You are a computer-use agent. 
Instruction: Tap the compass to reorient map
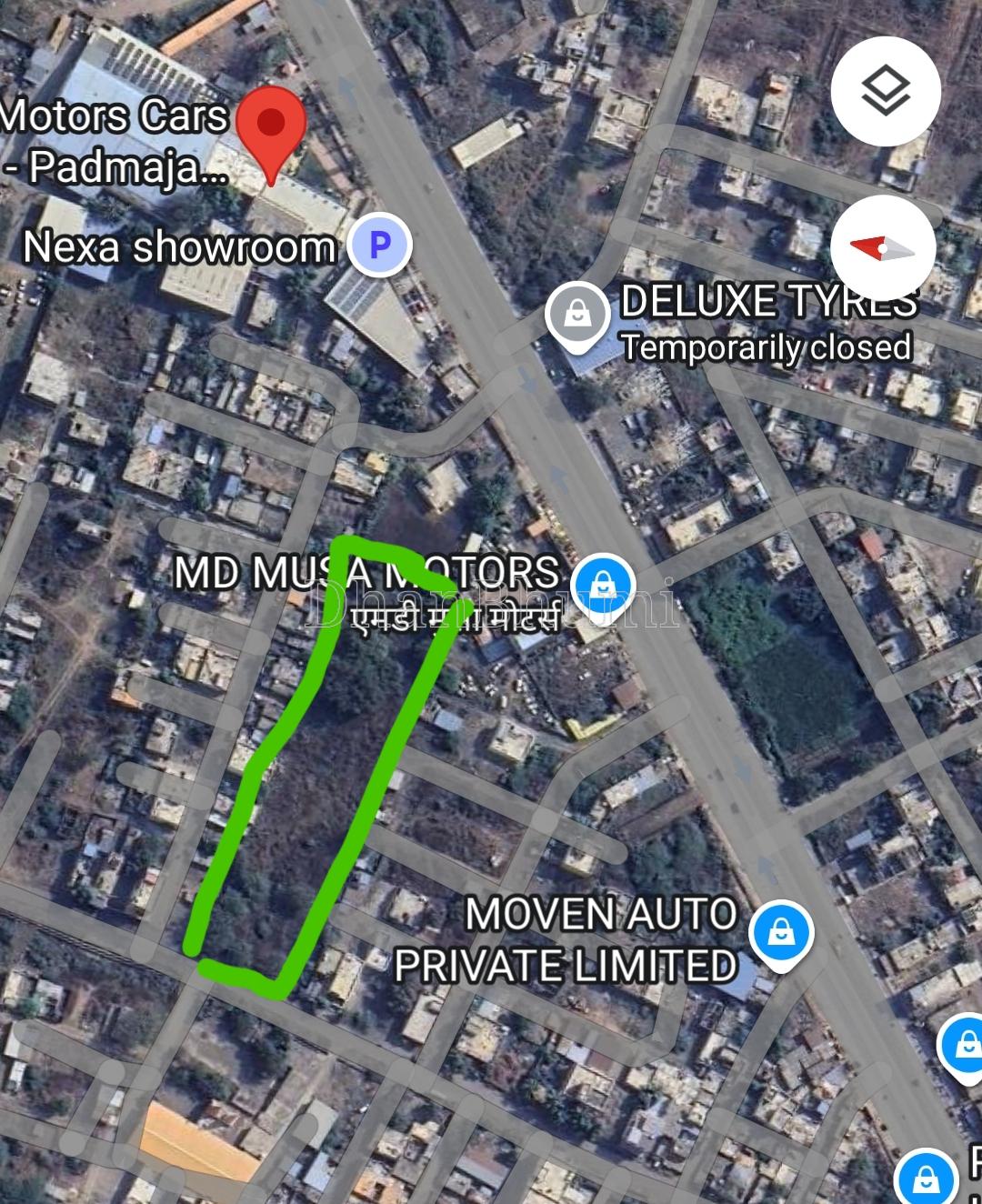(882, 248)
